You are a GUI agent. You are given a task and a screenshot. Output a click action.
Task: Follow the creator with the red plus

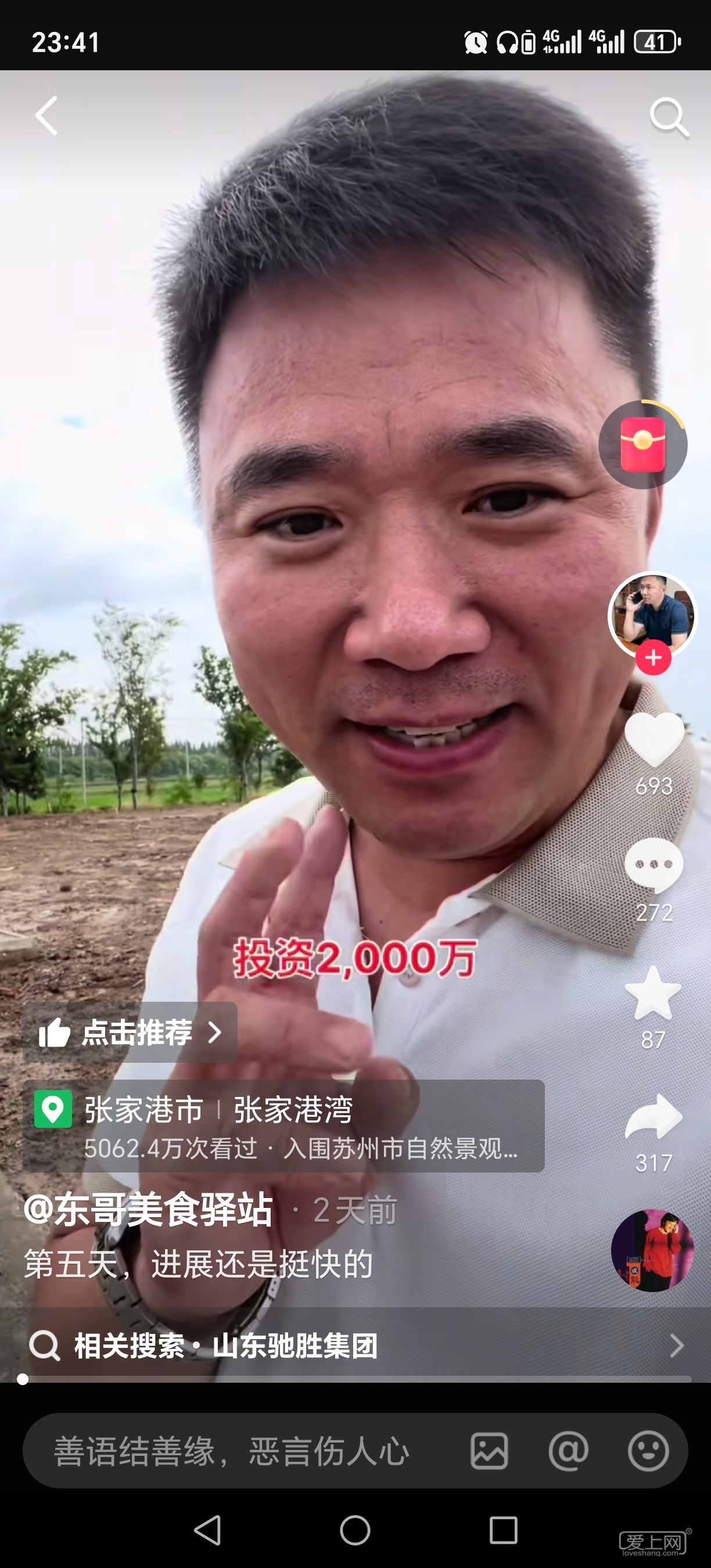(x=653, y=657)
